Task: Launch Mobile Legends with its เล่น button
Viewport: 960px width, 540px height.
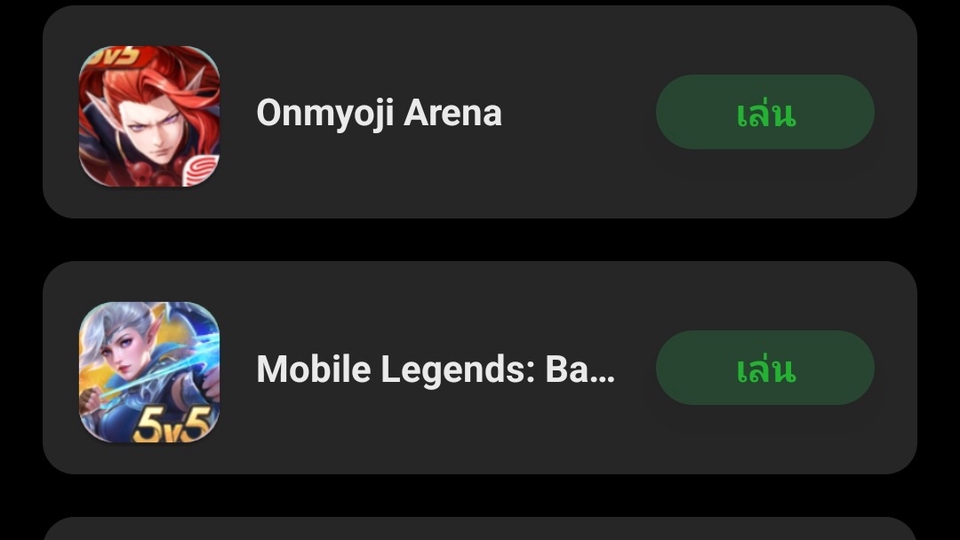Action: [x=765, y=369]
